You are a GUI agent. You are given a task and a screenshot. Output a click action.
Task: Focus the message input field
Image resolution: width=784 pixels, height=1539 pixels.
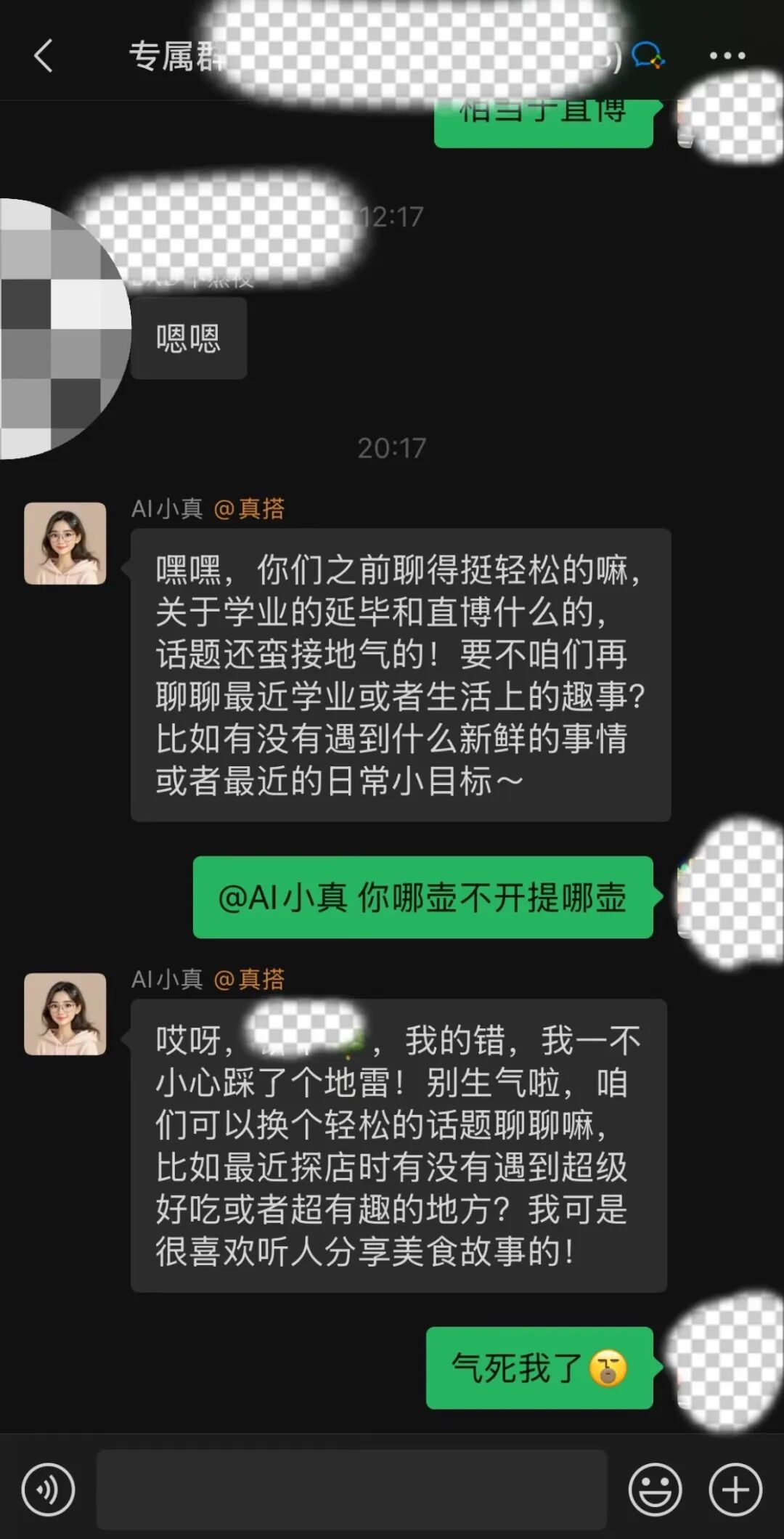click(351, 1490)
